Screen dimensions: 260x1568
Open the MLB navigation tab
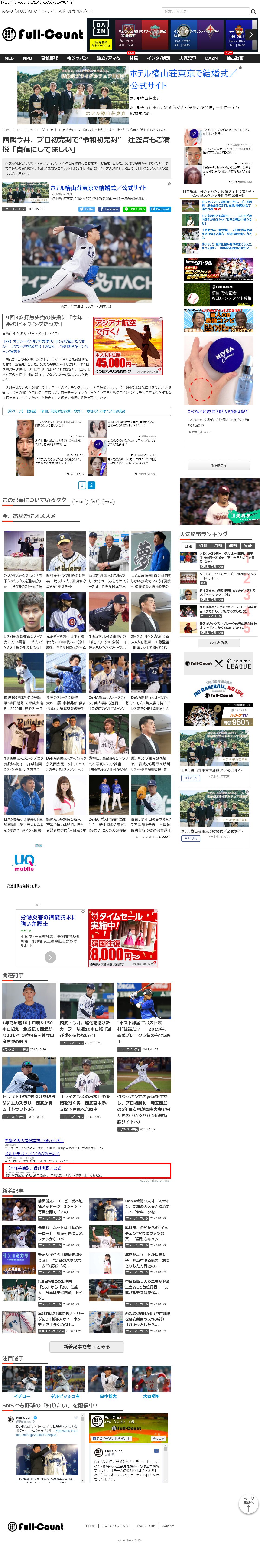(9, 59)
